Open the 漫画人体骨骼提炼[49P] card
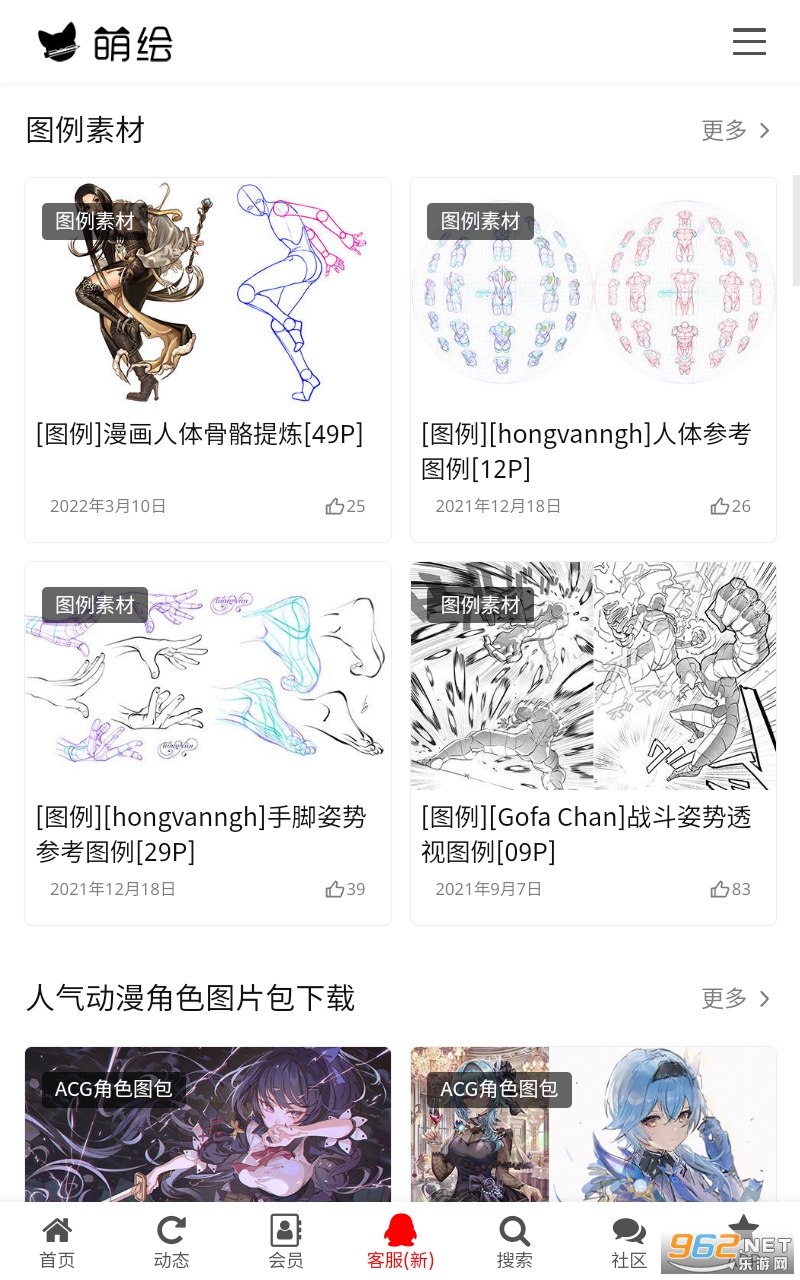 click(208, 360)
